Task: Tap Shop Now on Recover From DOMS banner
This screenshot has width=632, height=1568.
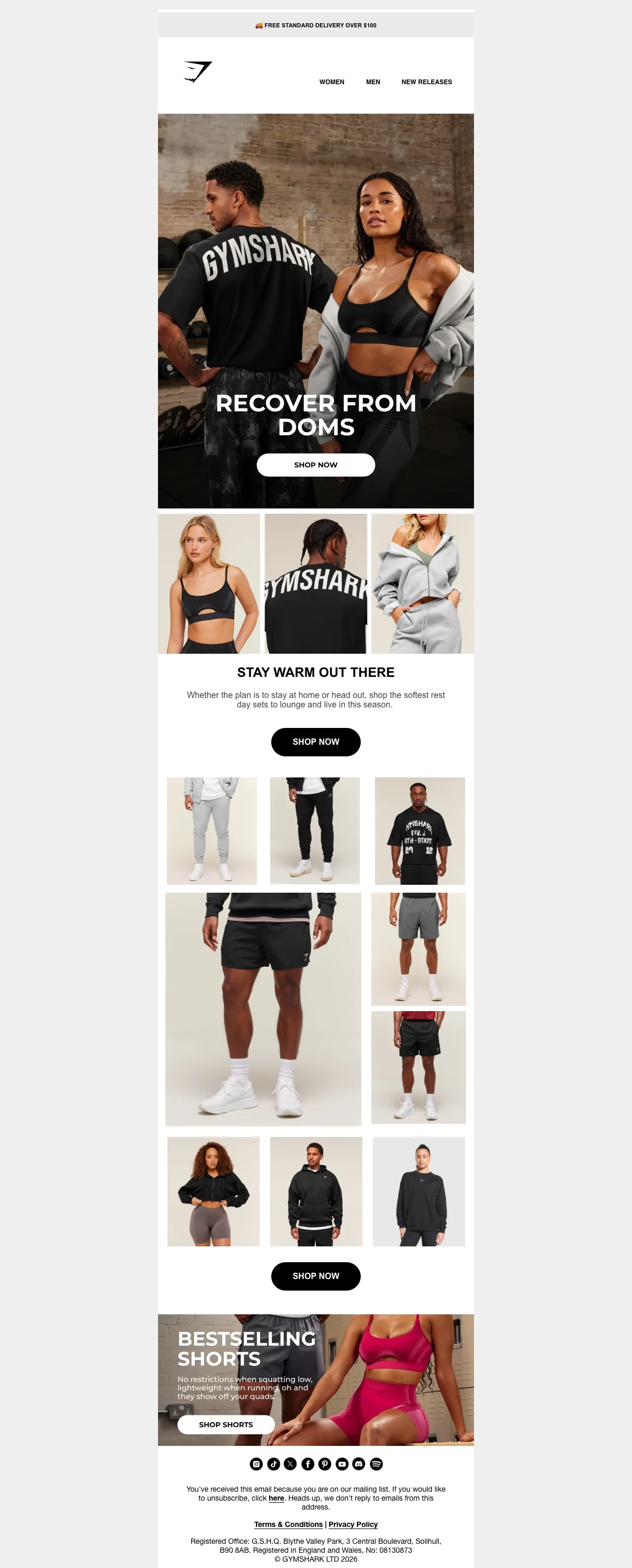Action: pyautogui.click(x=315, y=465)
